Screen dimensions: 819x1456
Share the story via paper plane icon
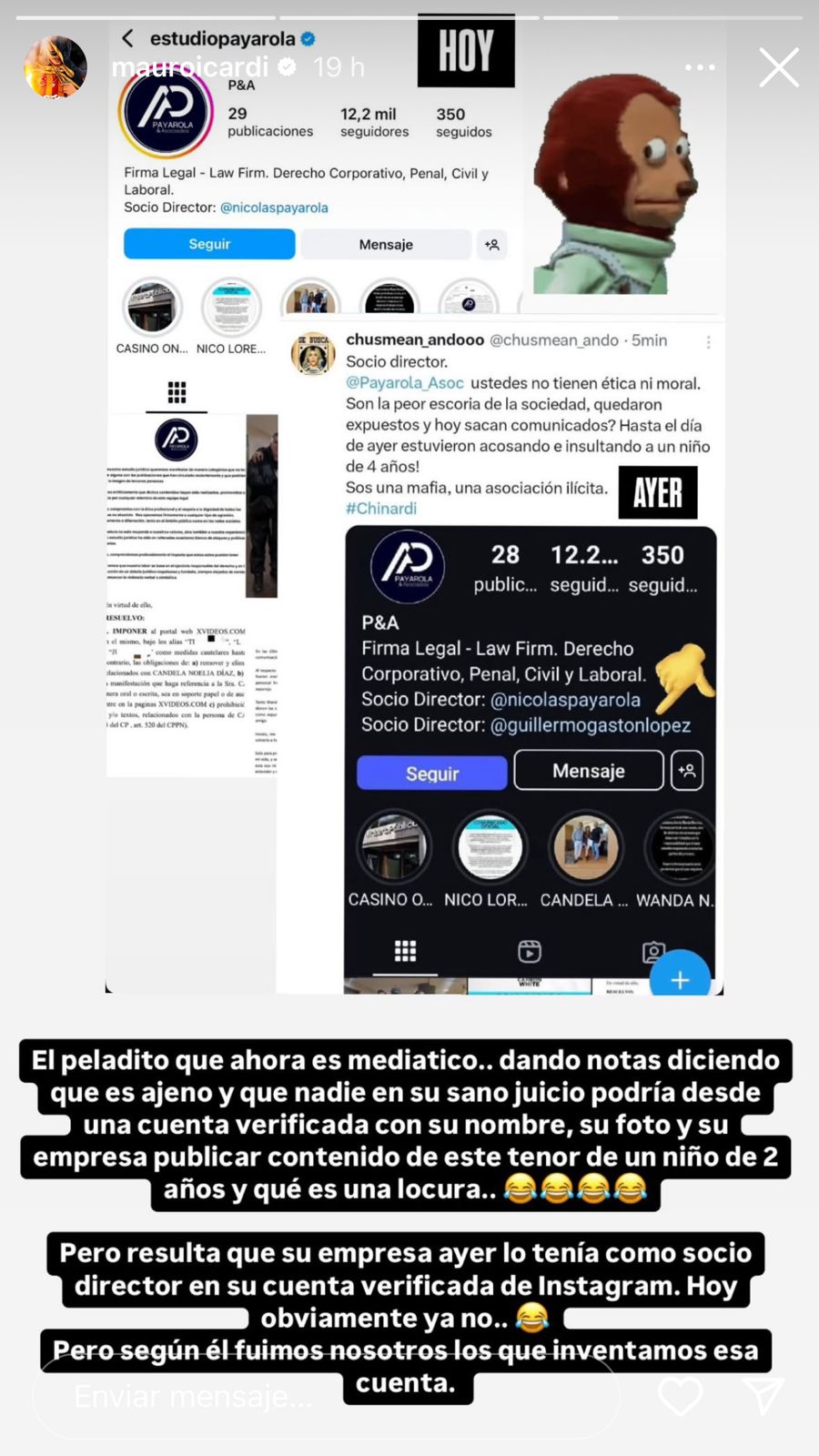coord(763,1396)
